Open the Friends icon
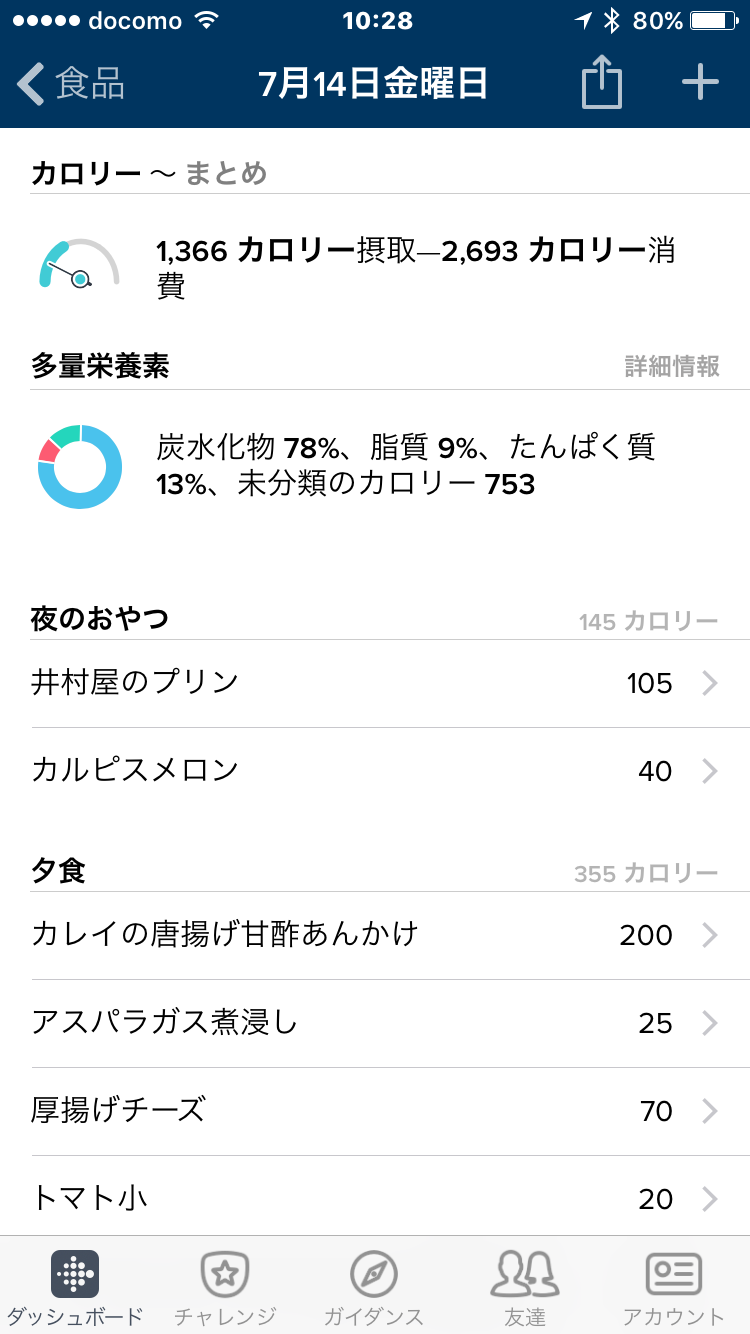 [524, 1273]
